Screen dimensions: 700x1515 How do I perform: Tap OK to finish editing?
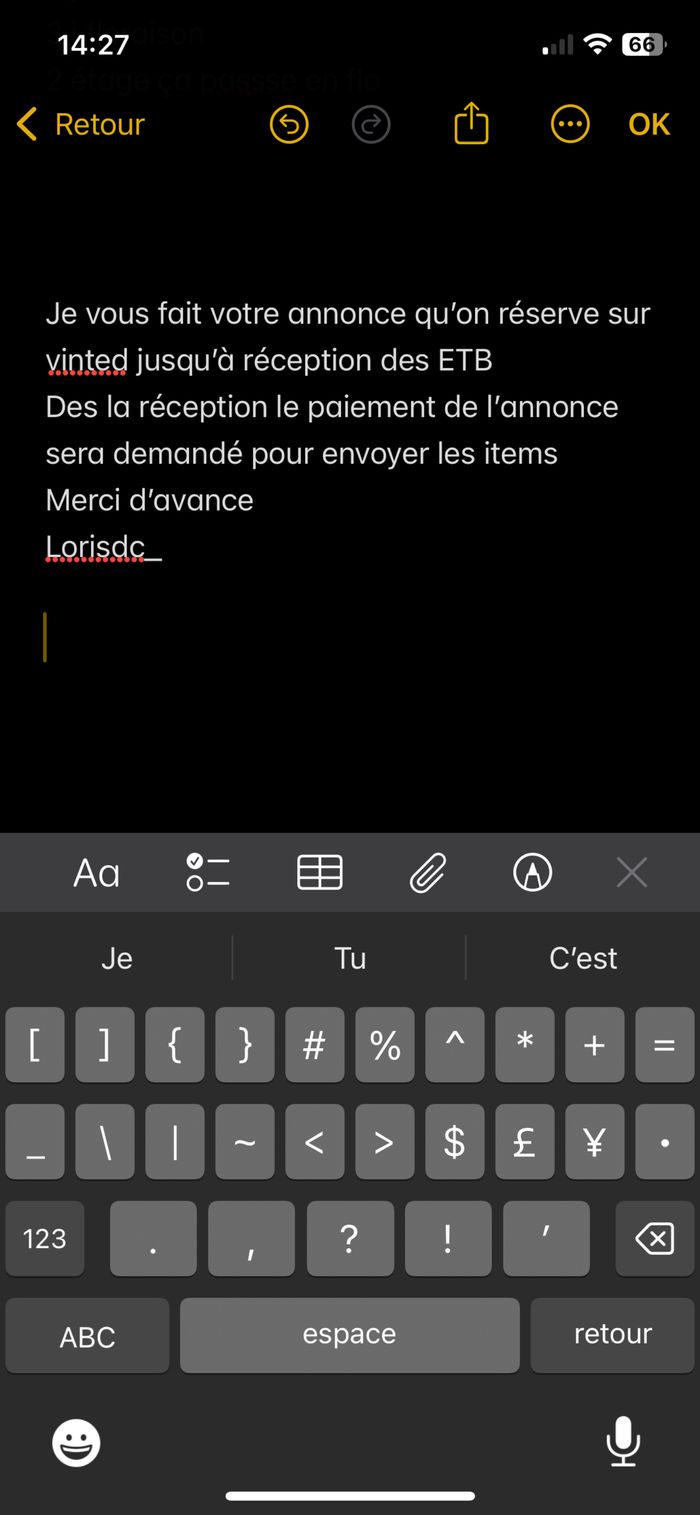648,125
